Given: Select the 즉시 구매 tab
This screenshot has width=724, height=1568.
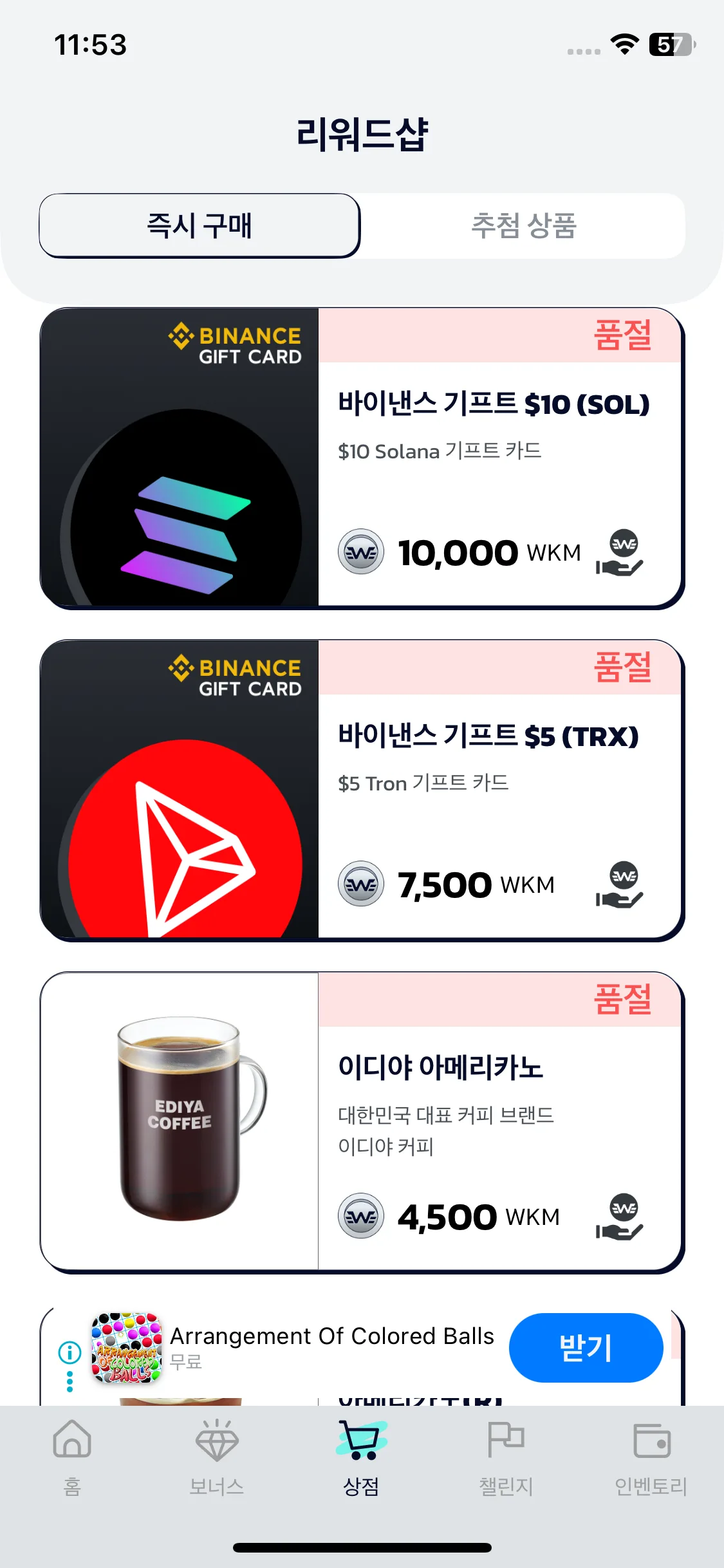Looking at the screenshot, I should click(x=200, y=226).
